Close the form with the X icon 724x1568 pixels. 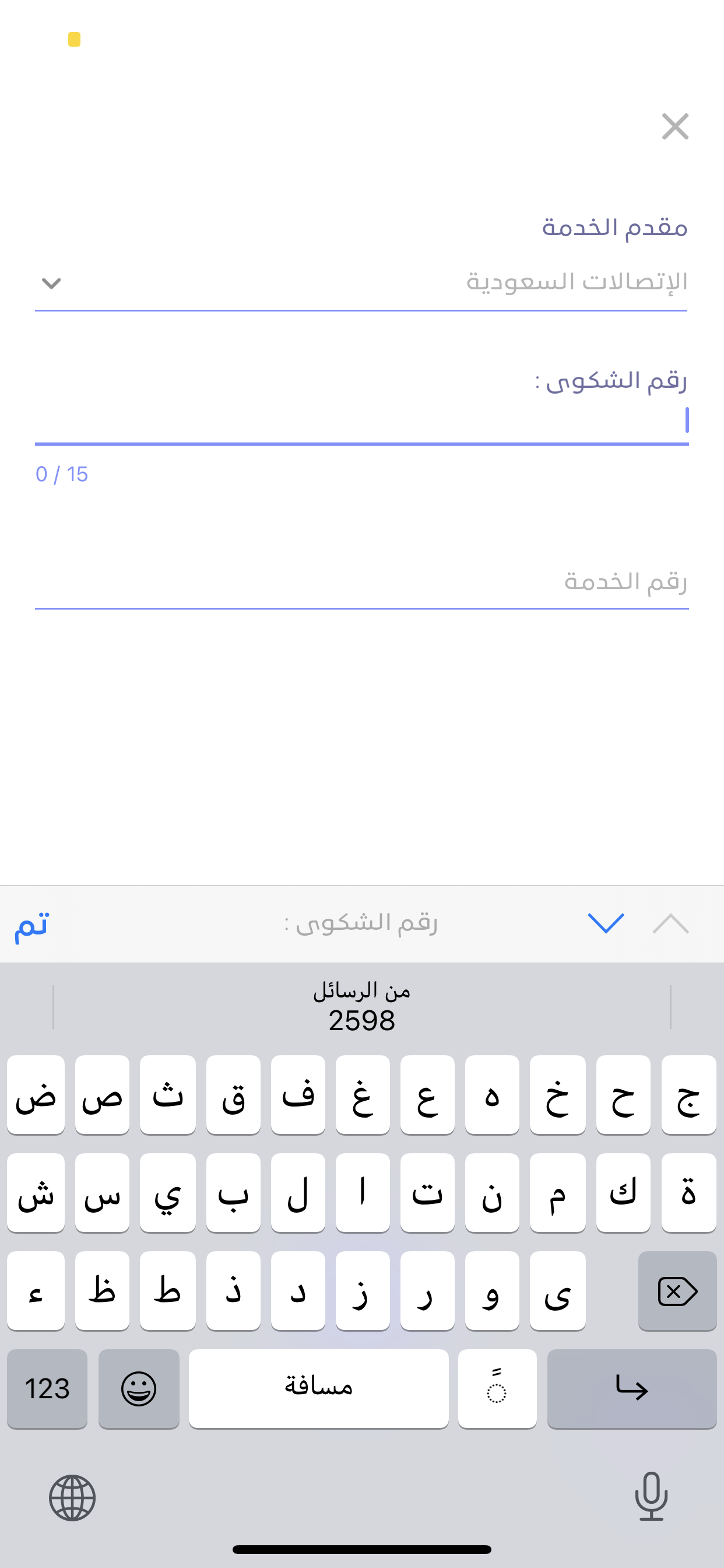click(674, 127)
